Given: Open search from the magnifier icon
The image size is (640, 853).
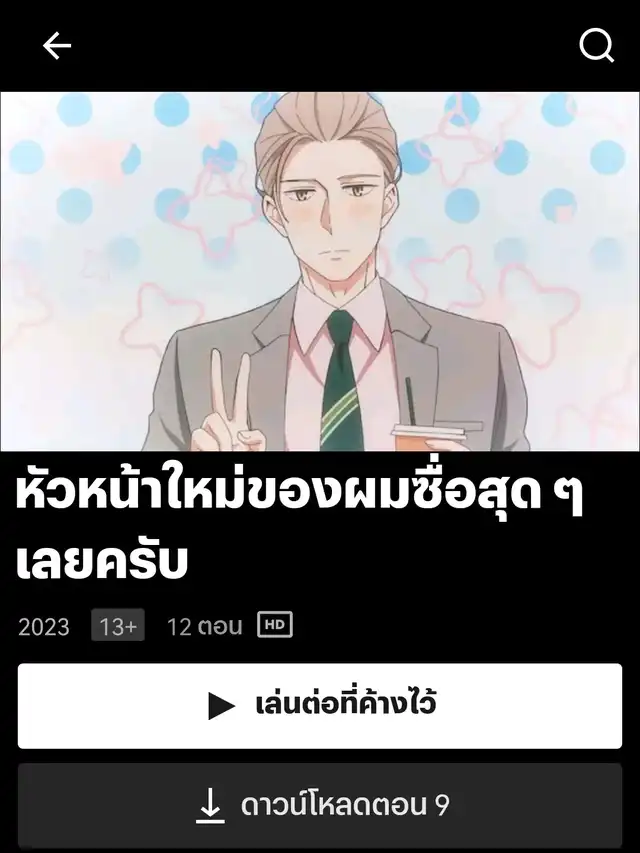Looking at the screenshot, I should pyautogui.click(x=596, y=45).
